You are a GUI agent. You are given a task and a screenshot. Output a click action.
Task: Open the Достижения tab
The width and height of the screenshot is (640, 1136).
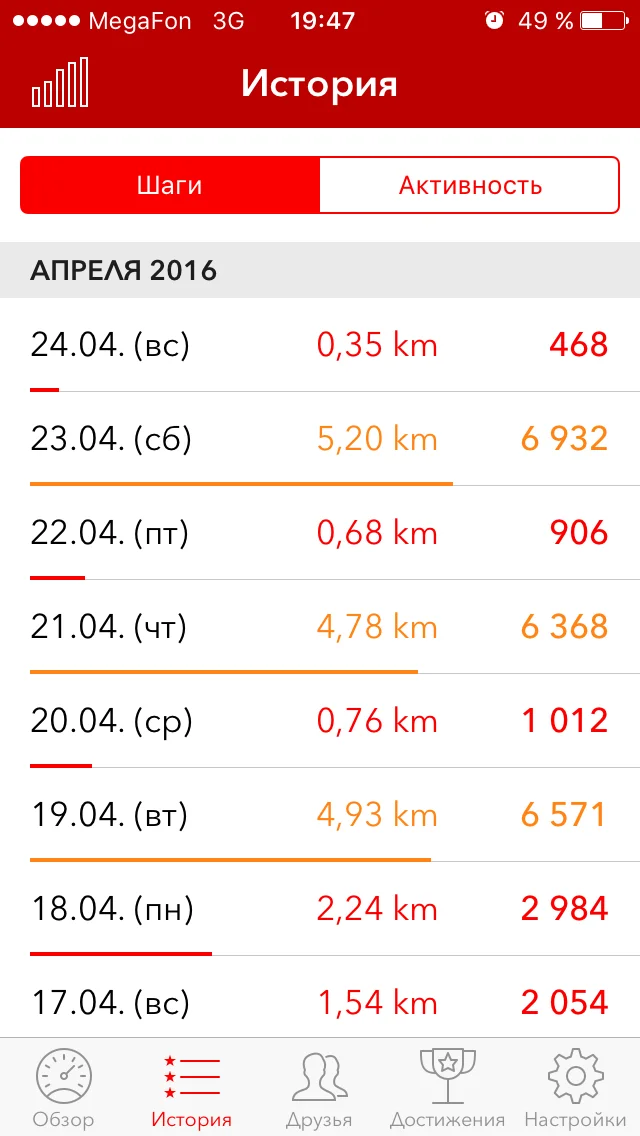[x=447, y=1088]
